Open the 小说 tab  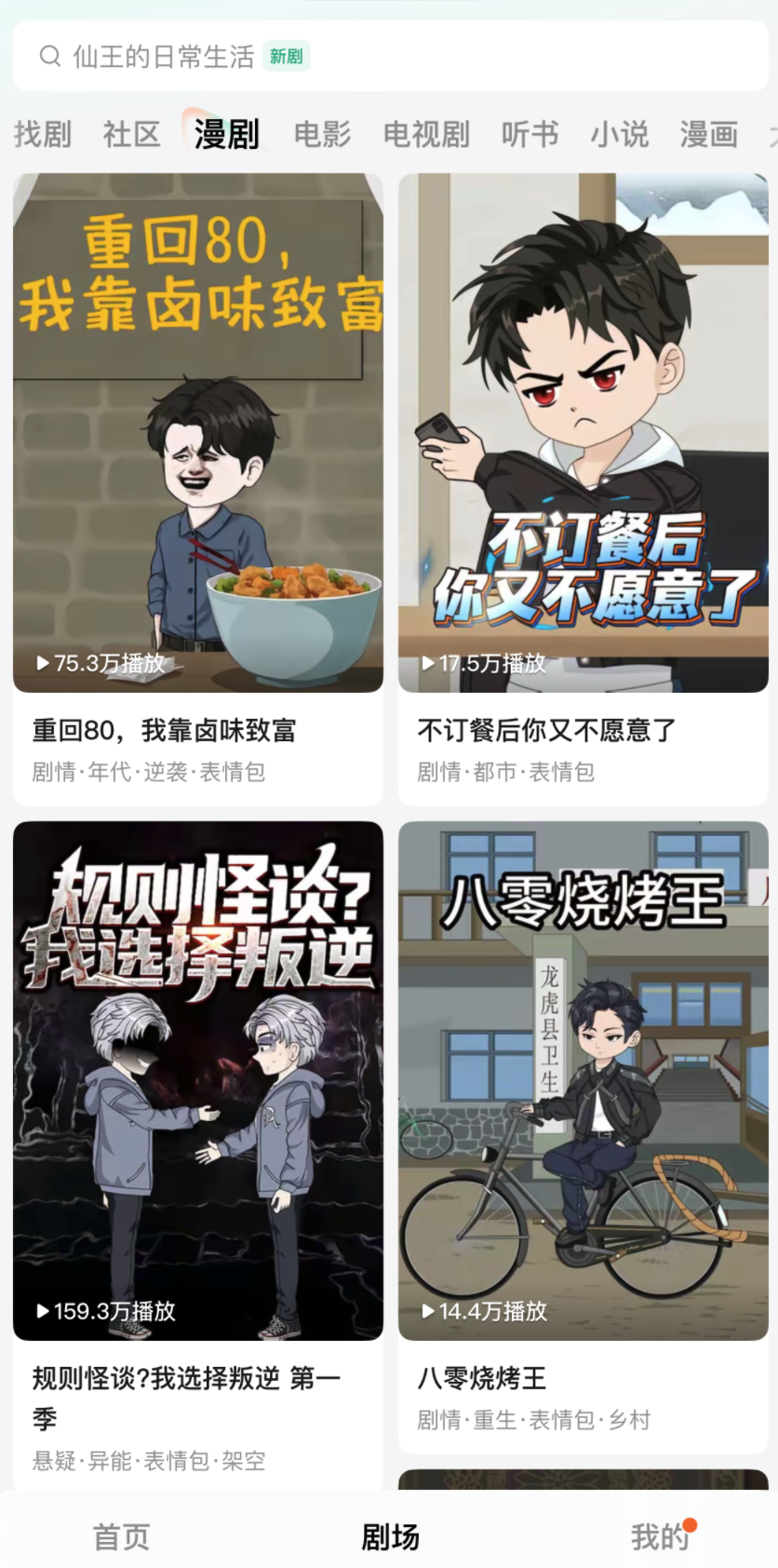(619, 134)
